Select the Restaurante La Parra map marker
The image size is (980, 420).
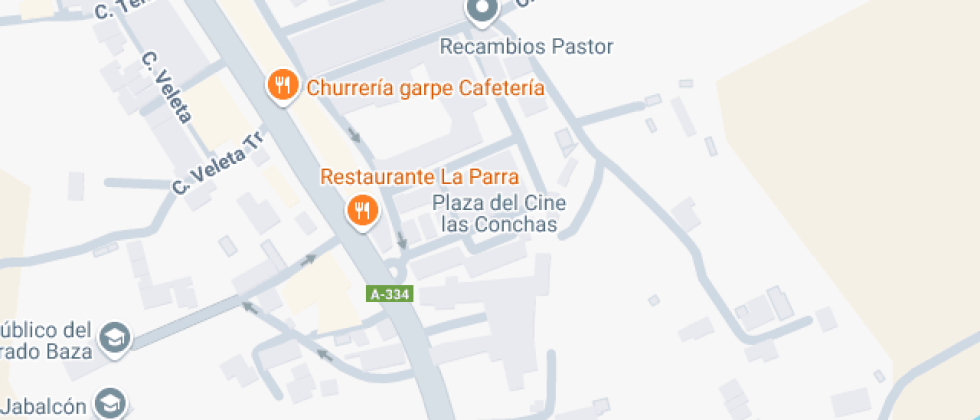tap(361, 210)
